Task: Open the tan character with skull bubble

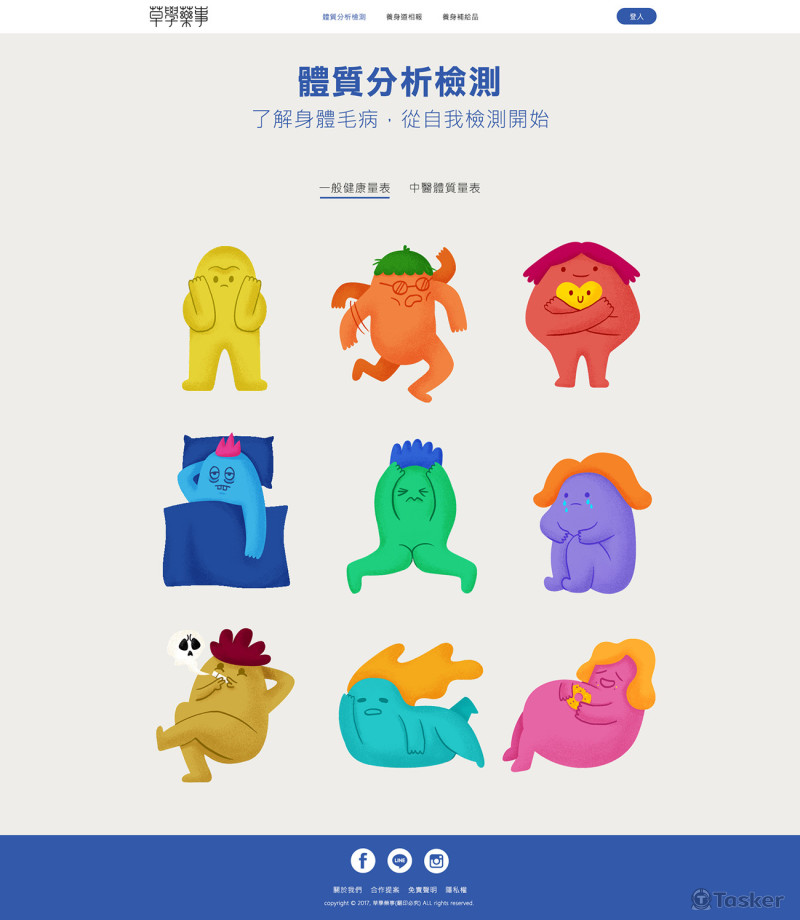Action: [226, 704]
